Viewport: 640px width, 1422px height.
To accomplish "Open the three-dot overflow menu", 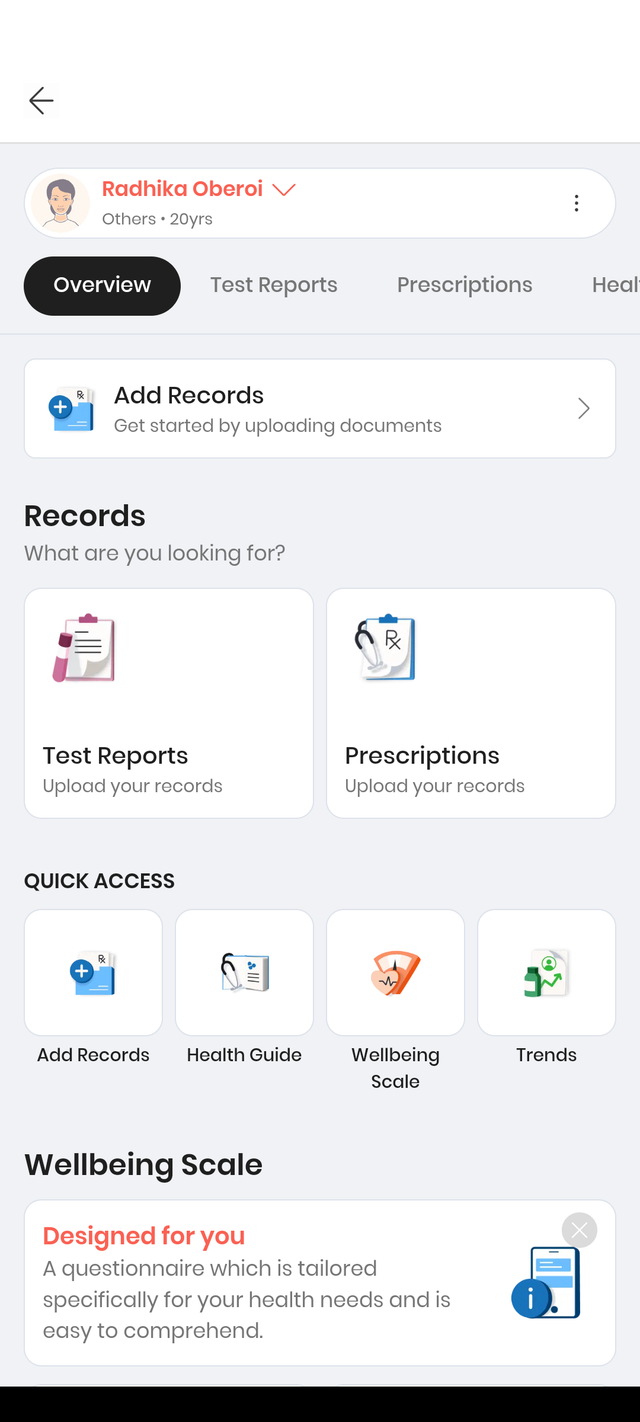I will click(x=576, y=204).
